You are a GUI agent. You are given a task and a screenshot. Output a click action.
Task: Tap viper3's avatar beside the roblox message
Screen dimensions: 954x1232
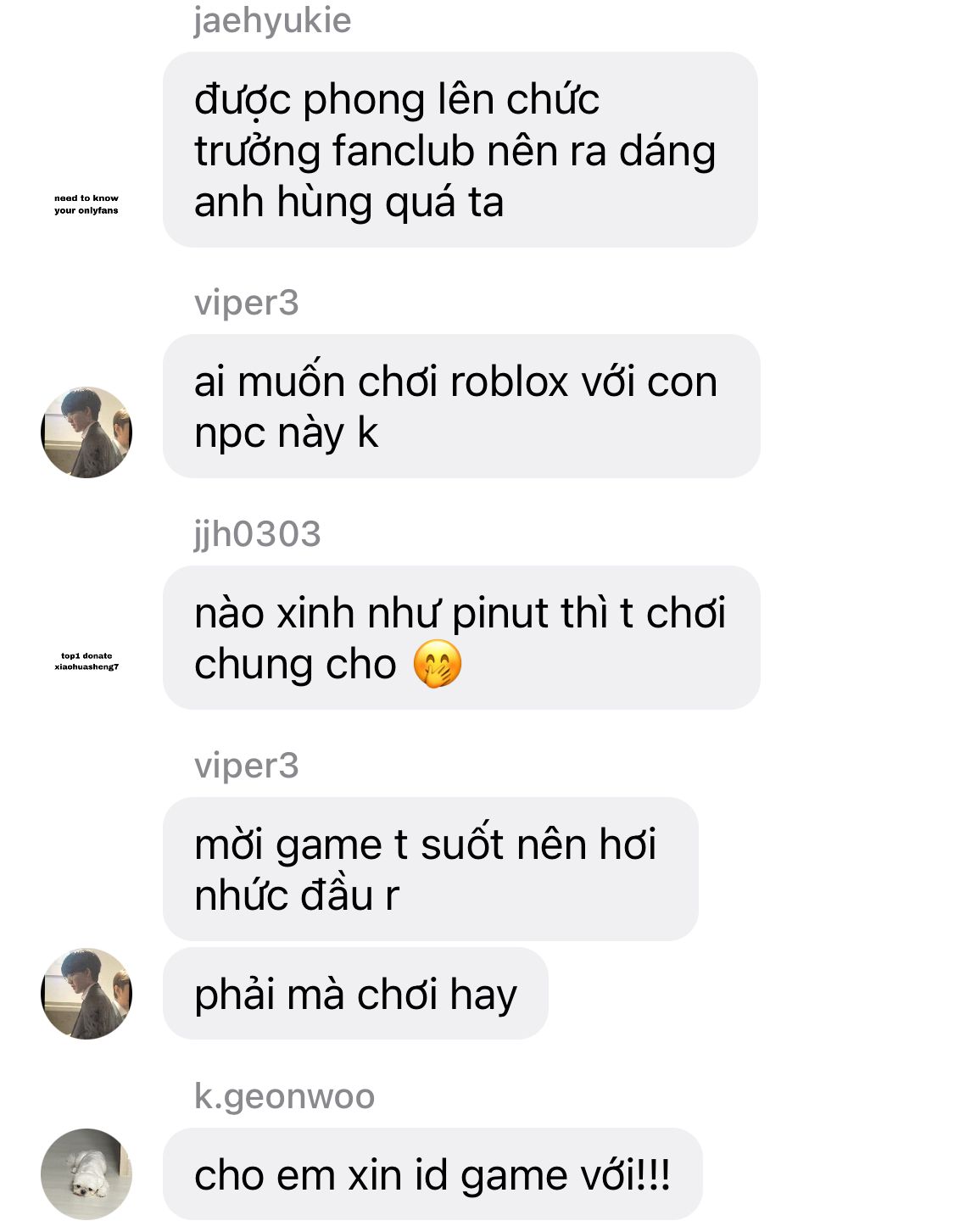86,432
